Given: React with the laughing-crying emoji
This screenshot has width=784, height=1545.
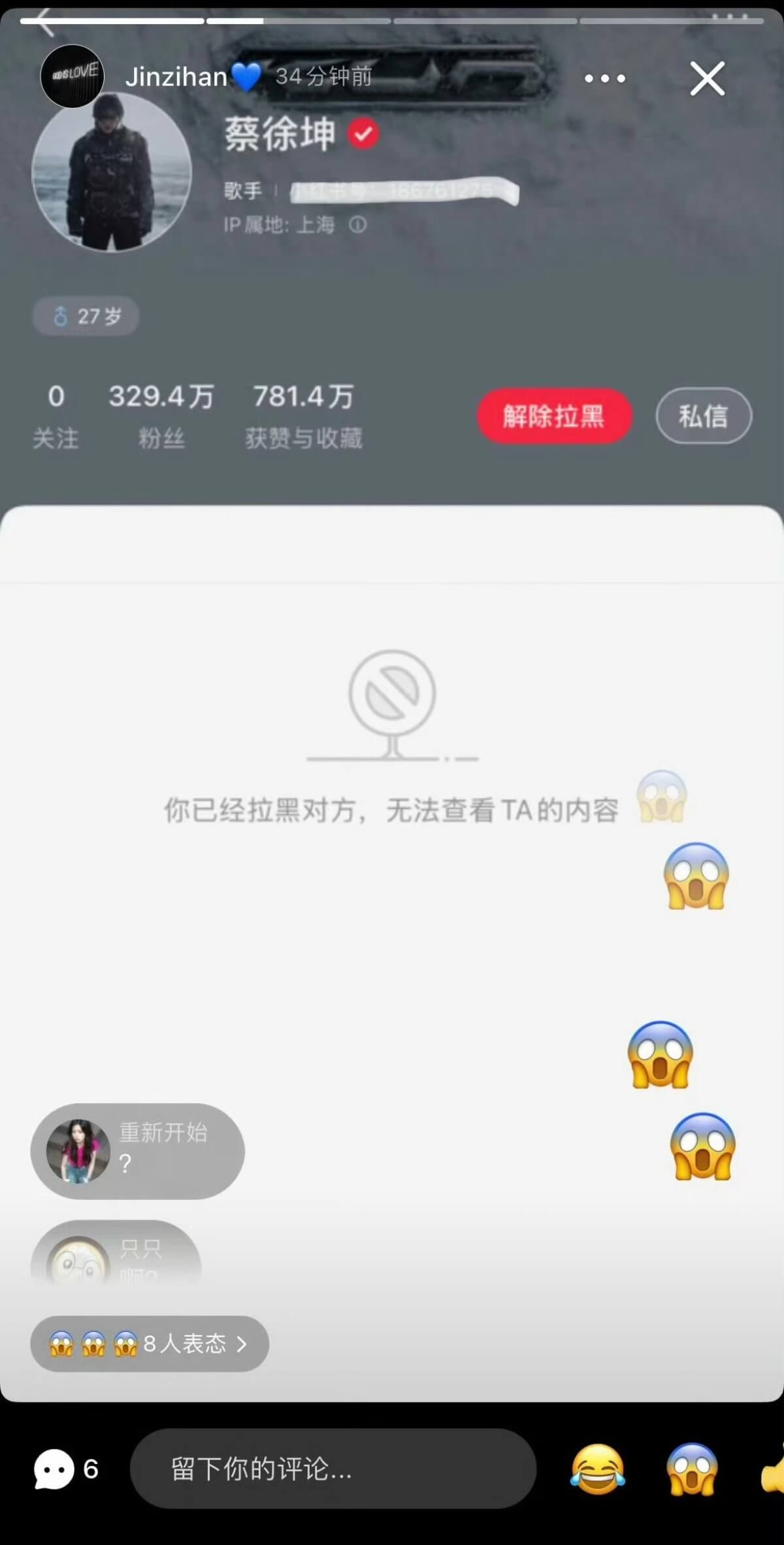Looking at the screenshot, I should [597, 1469].
